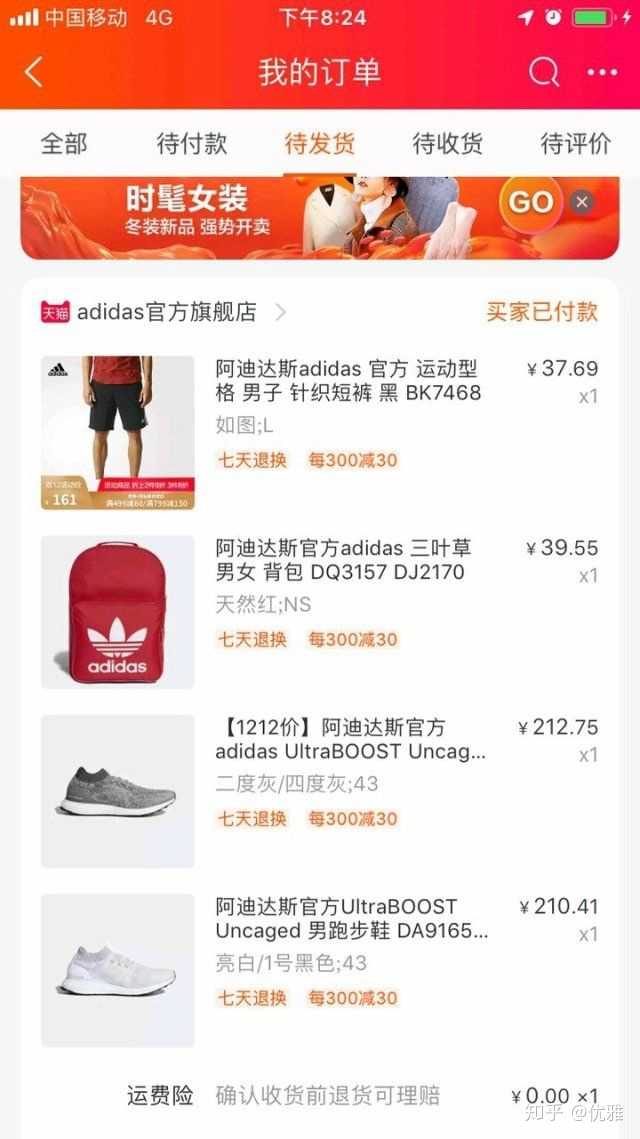
Task: Select the 待发货 tab
Action: 320,143
